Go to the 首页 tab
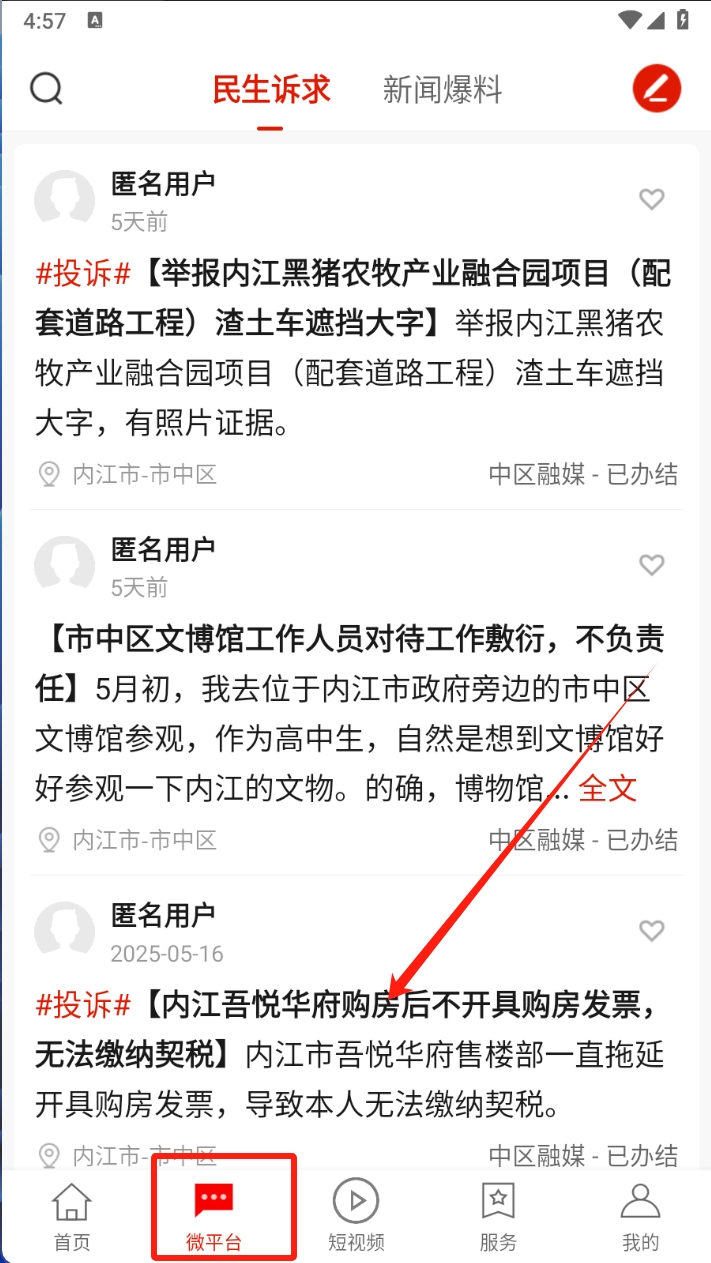 pos(71,1215)
